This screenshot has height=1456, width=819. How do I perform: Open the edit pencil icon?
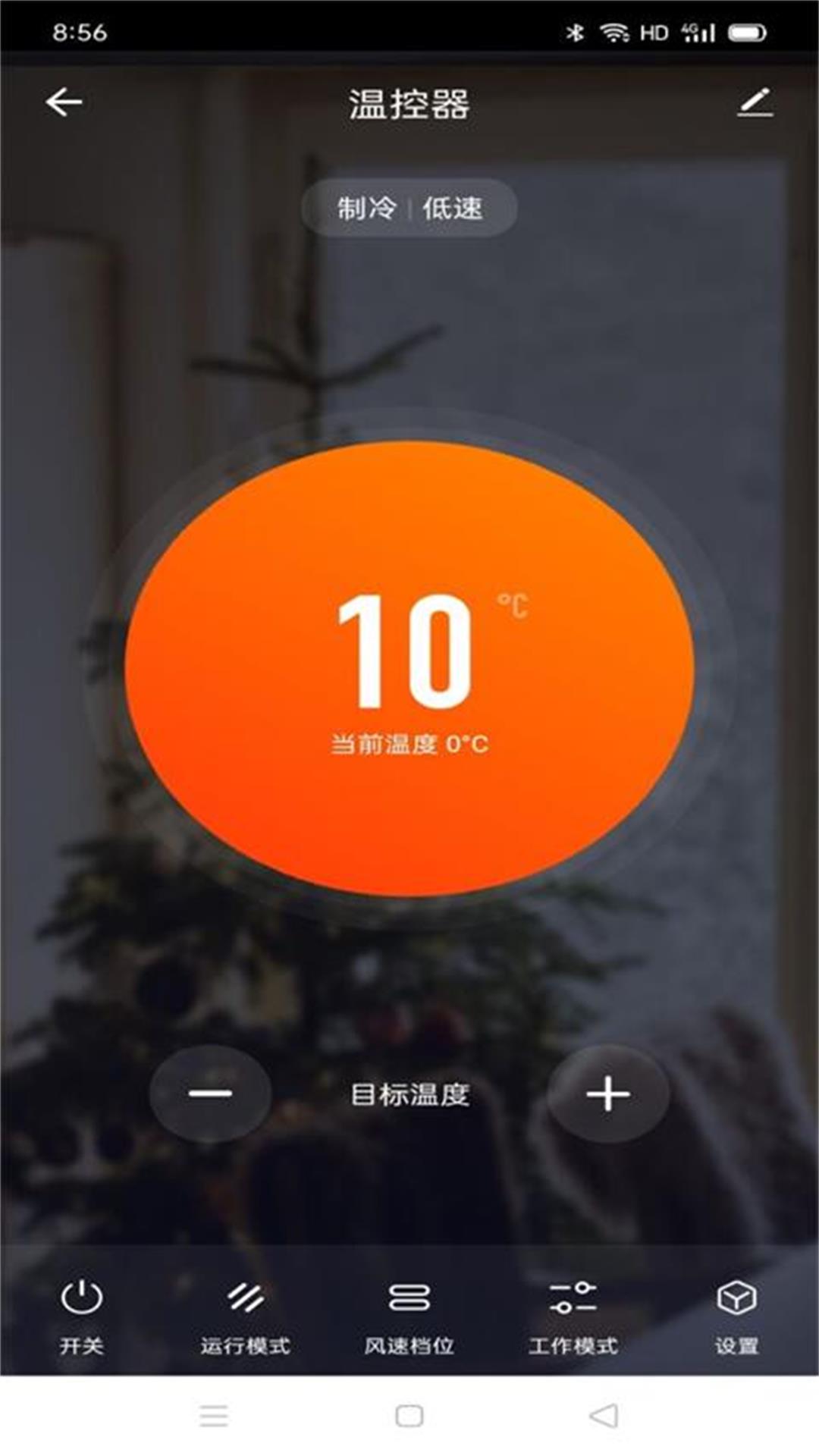[x=755, y=102]
